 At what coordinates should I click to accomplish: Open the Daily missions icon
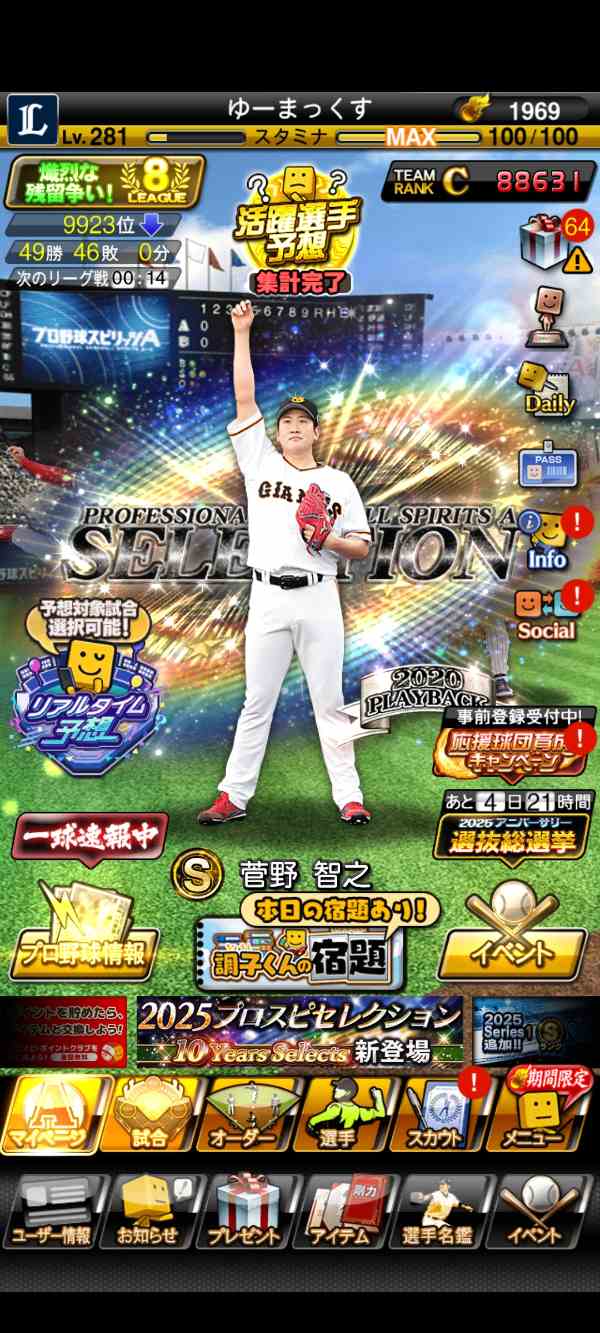(x=548, y=387)
